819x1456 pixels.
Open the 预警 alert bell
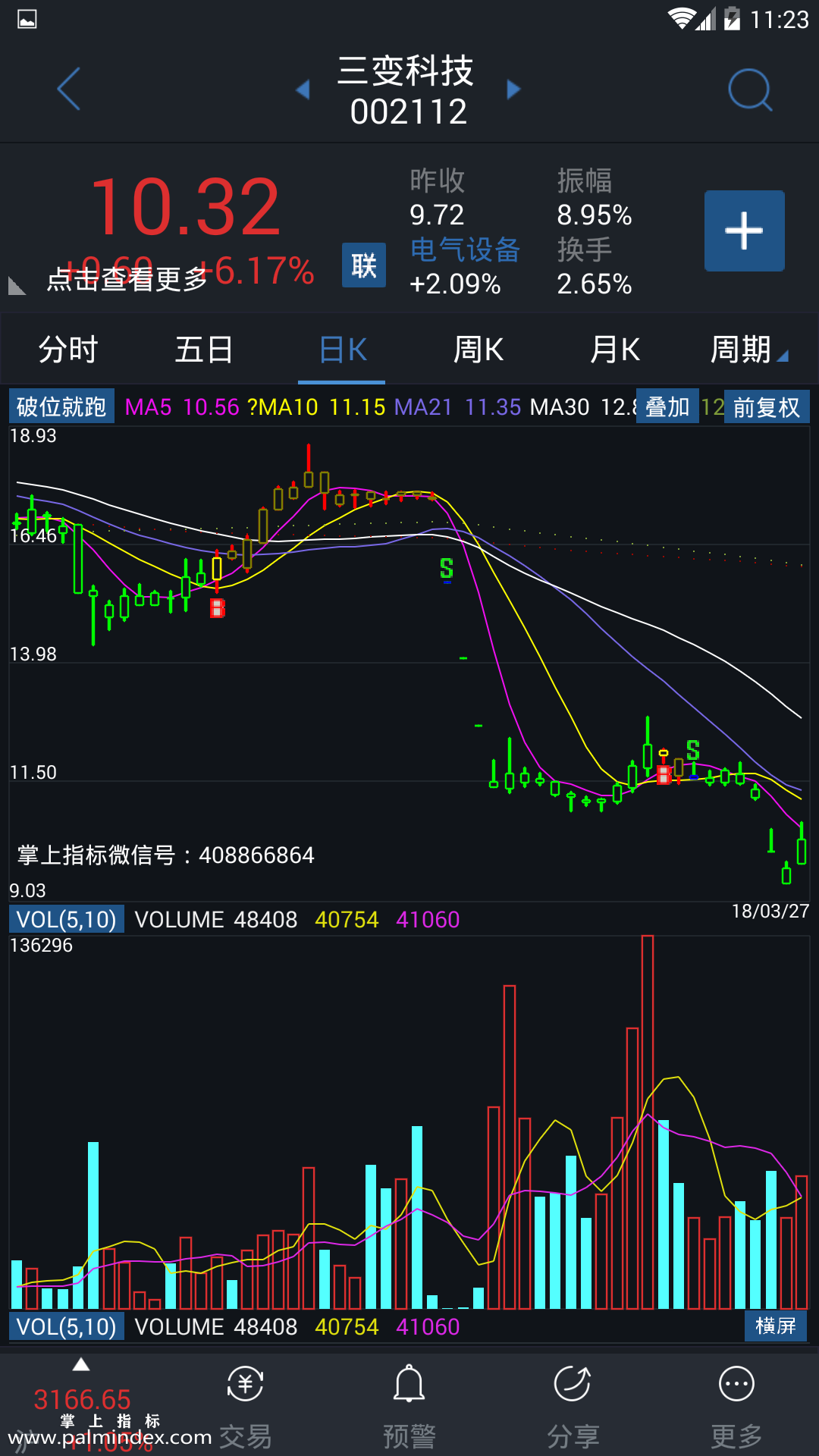(409, 1403)
